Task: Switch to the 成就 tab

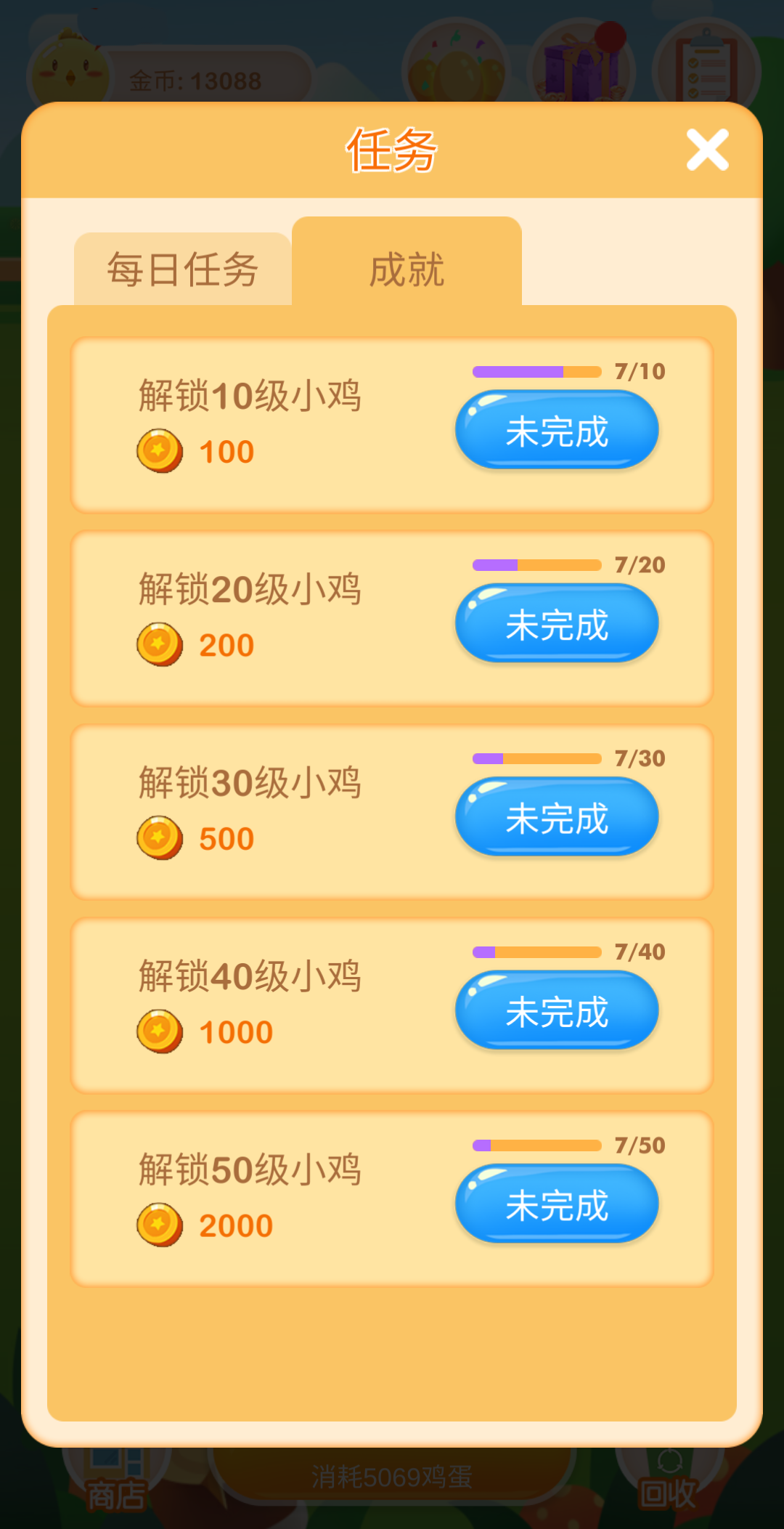Action: [407, 269]
